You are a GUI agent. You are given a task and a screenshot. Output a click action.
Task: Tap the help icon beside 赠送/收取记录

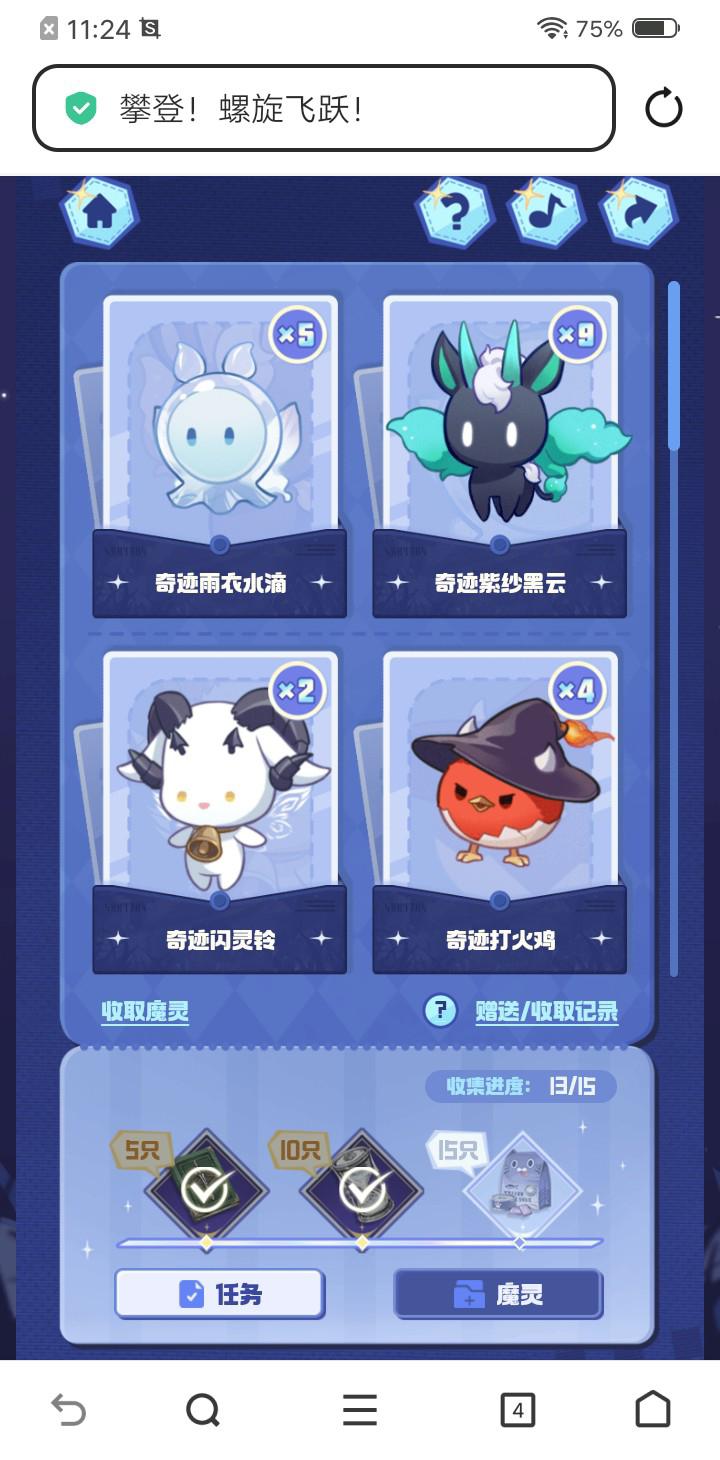pyautogui.click(x=440, y=1011)
